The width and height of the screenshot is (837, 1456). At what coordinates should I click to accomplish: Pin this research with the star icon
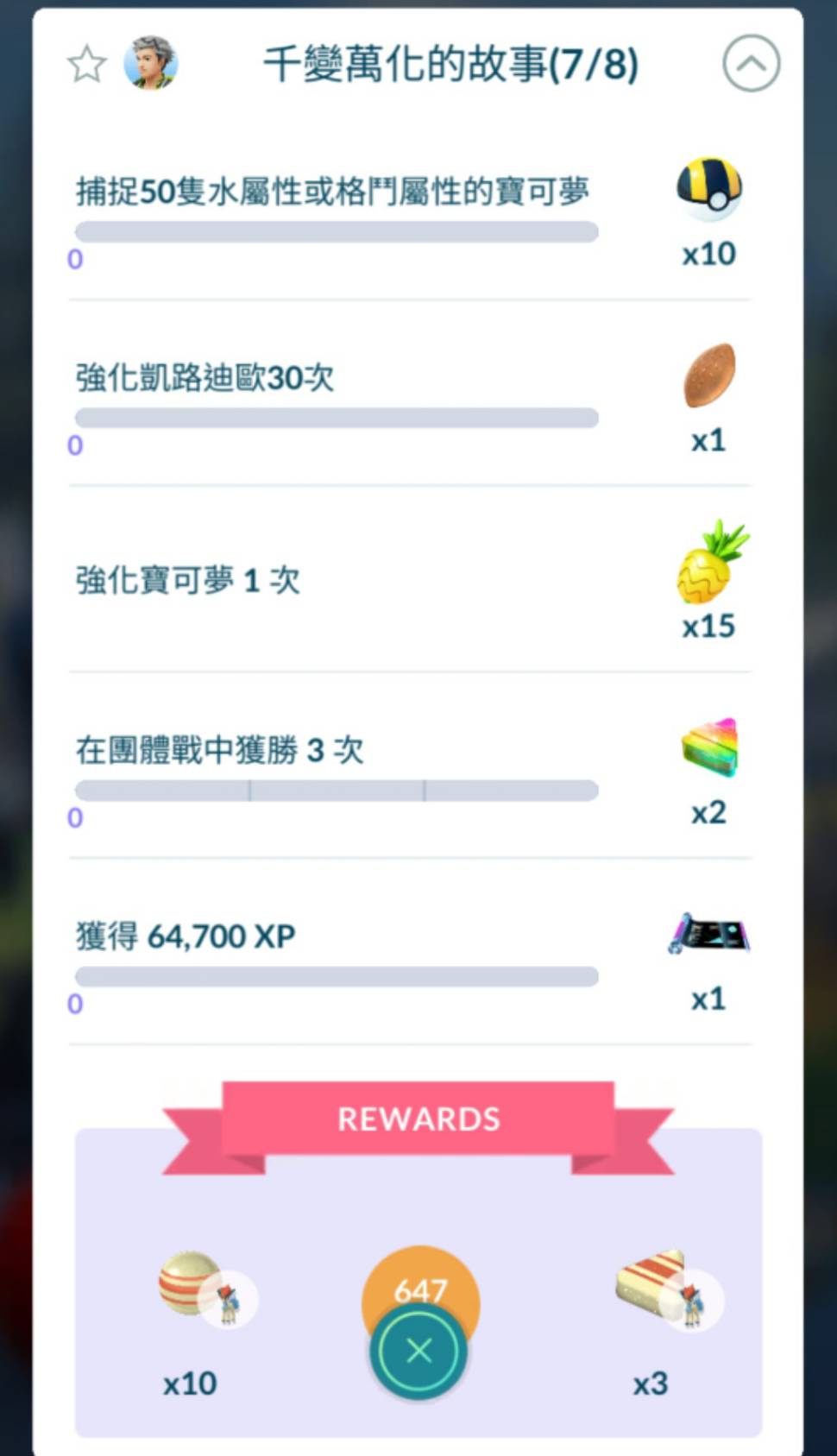(x=86, y=65)
